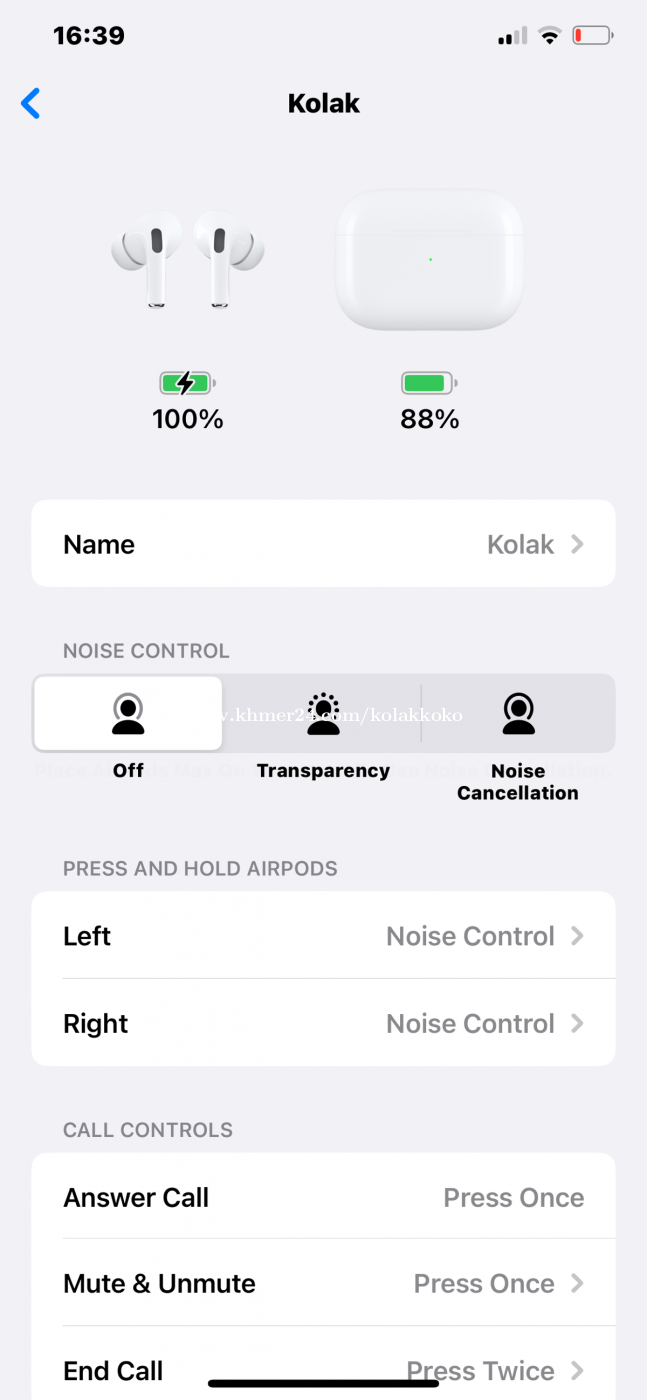Open End Call control setting
Viewport: 647px width, 1400px height.
(x=323, y=1368)
